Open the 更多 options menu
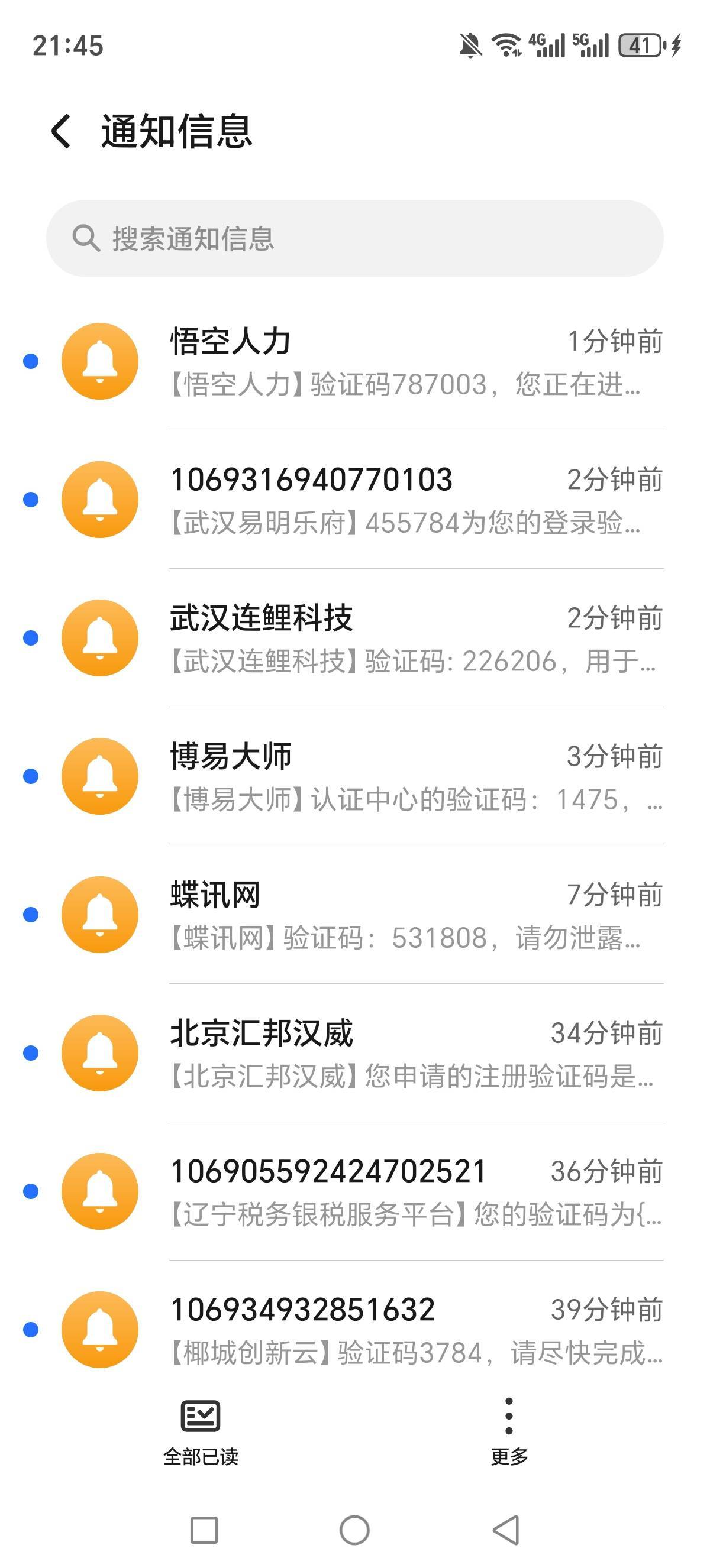 pyautogui.click(x=509, y=1430)
